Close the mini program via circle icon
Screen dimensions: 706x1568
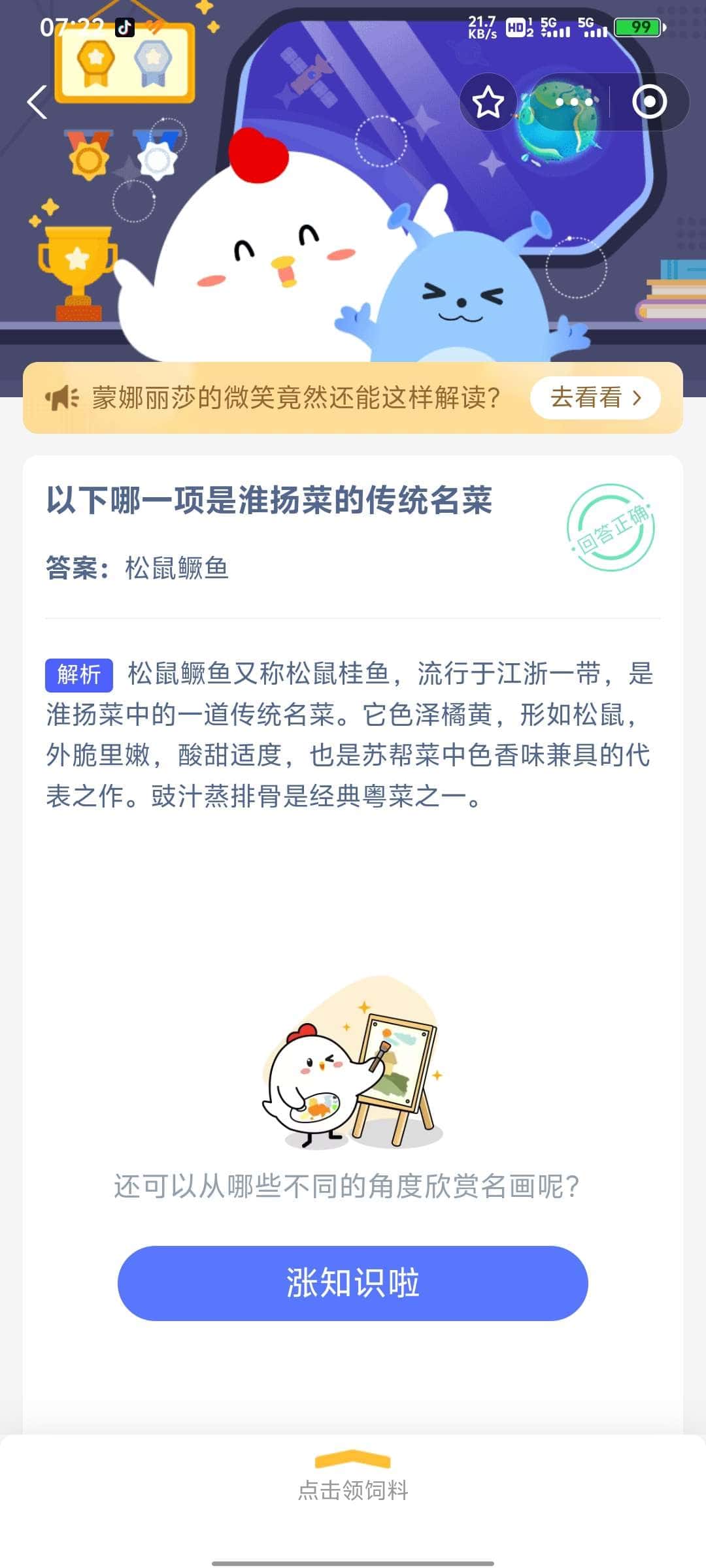(x=649, y=103)
